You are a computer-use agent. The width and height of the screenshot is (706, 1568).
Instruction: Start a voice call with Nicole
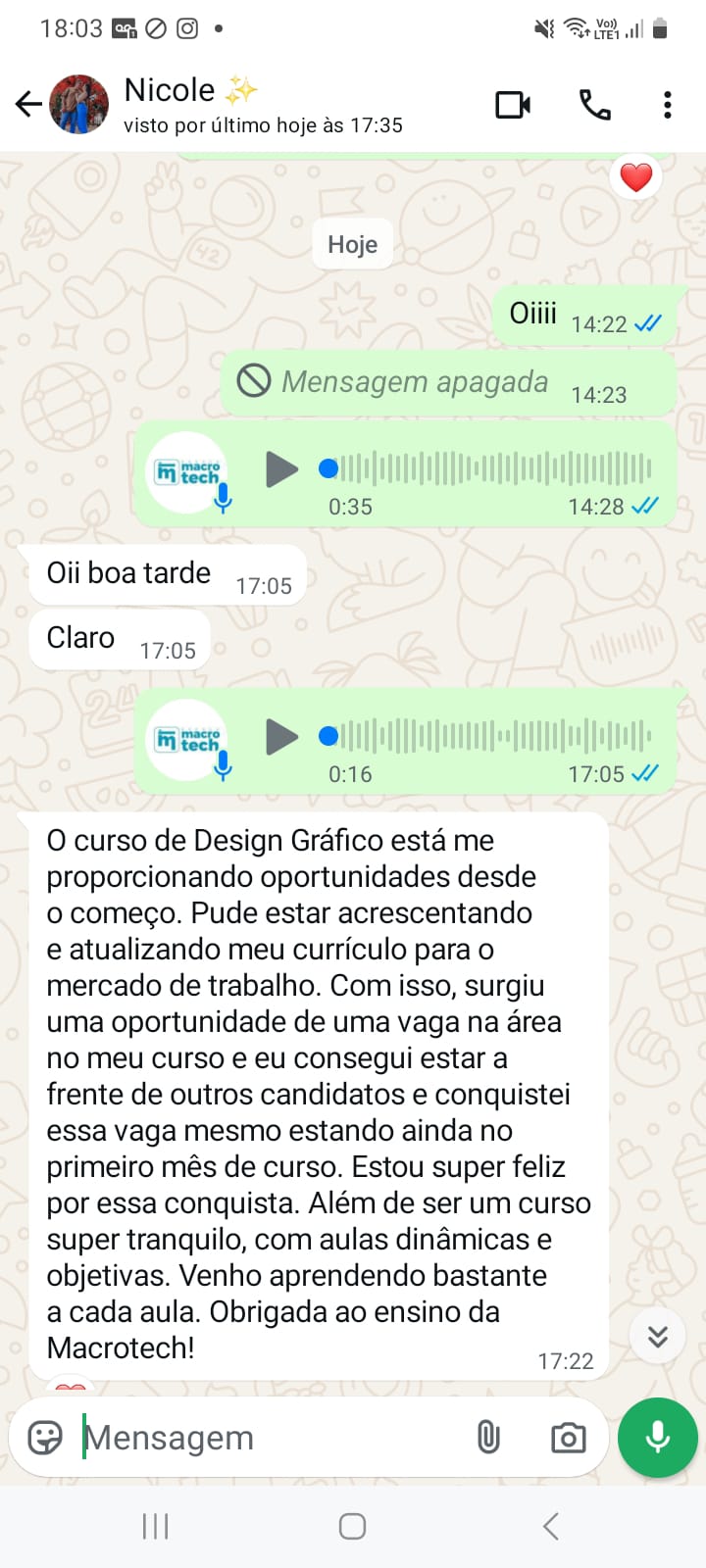coord(594,105)
